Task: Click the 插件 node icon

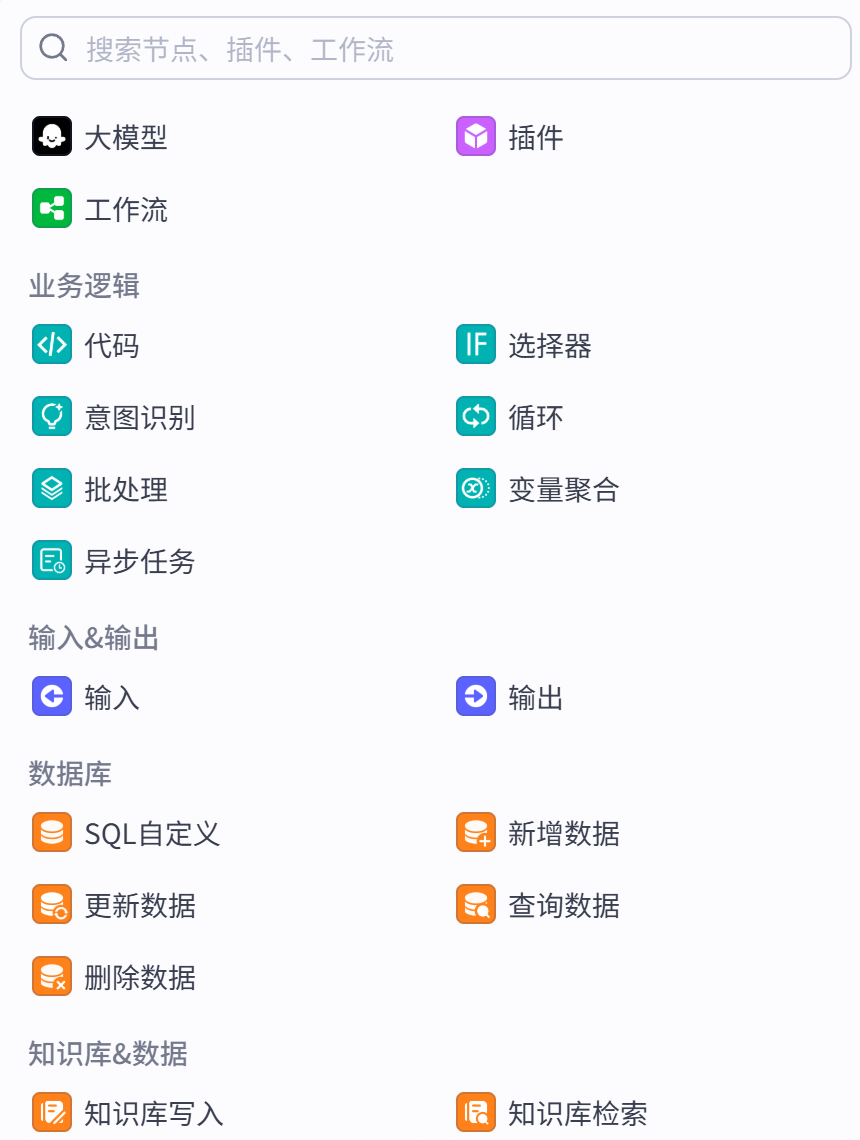Action: click(475, 136)
